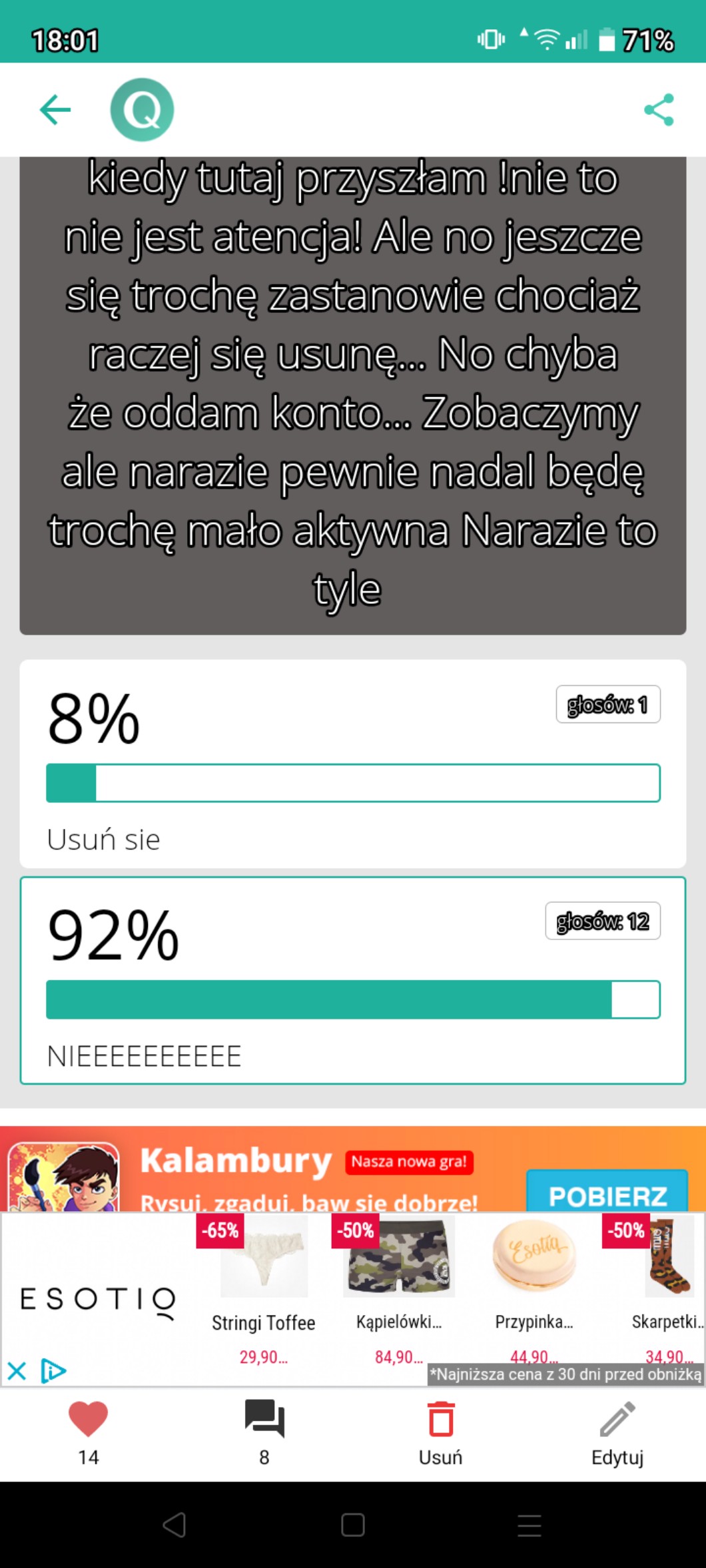Select the 'Usuń sie' poll answer
This screenshot has height=1568, width=706.
pyautogui.click(x=352, y=764)
